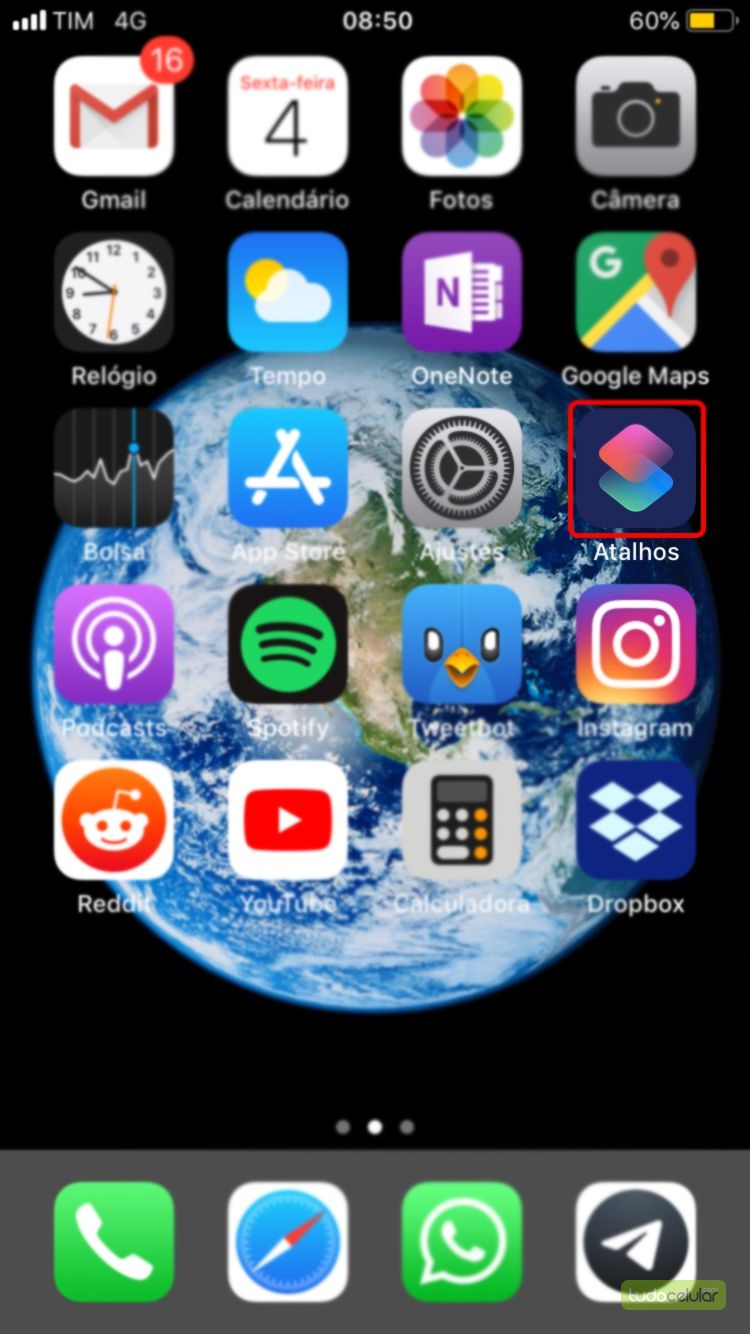750x1334 pixels.
Task: Launch Instagram
Action: pyautogui.click(x=636, y=644)
